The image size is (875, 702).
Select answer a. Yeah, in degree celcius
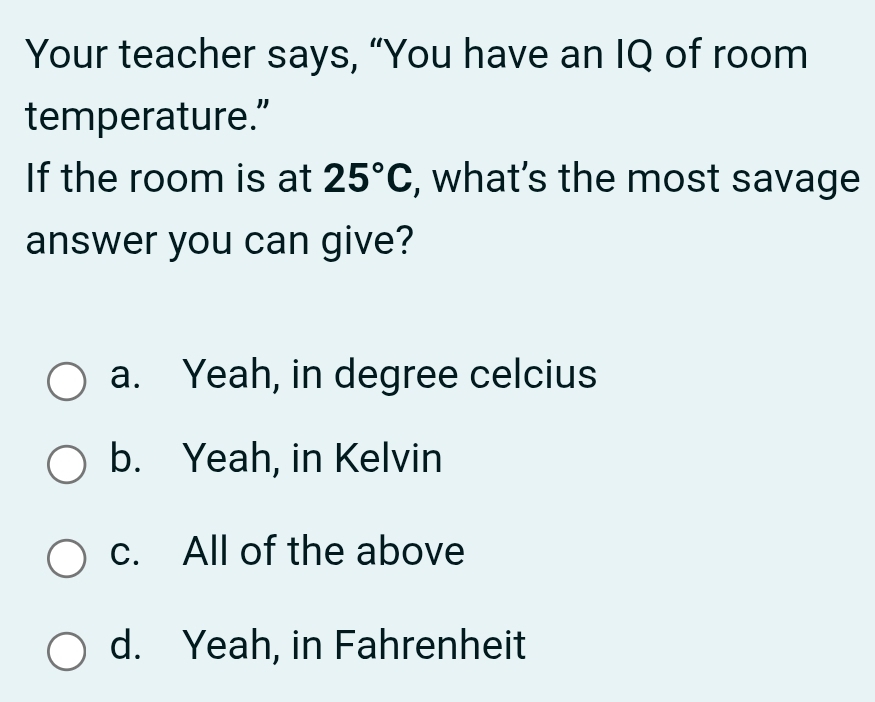(x=67, y=380)
